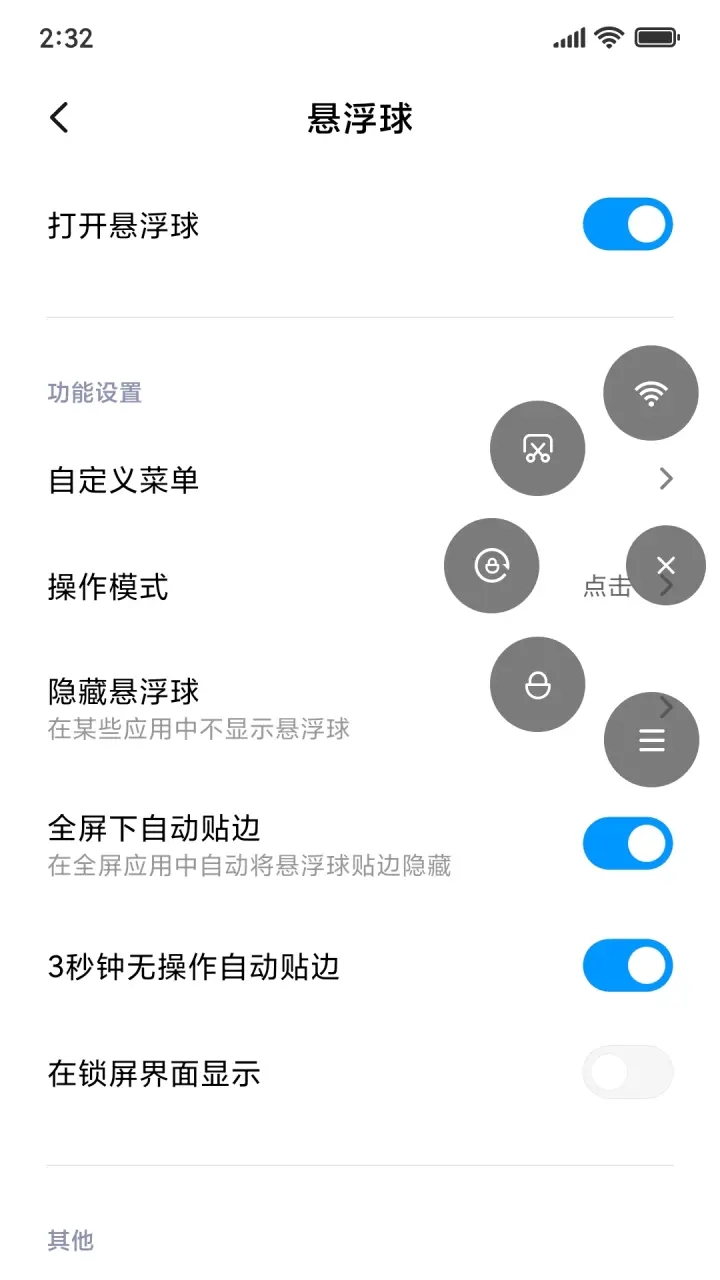Toggle the 打开悬浮球 switch off
Screen dimensions: 720x1280
point(627,225)
